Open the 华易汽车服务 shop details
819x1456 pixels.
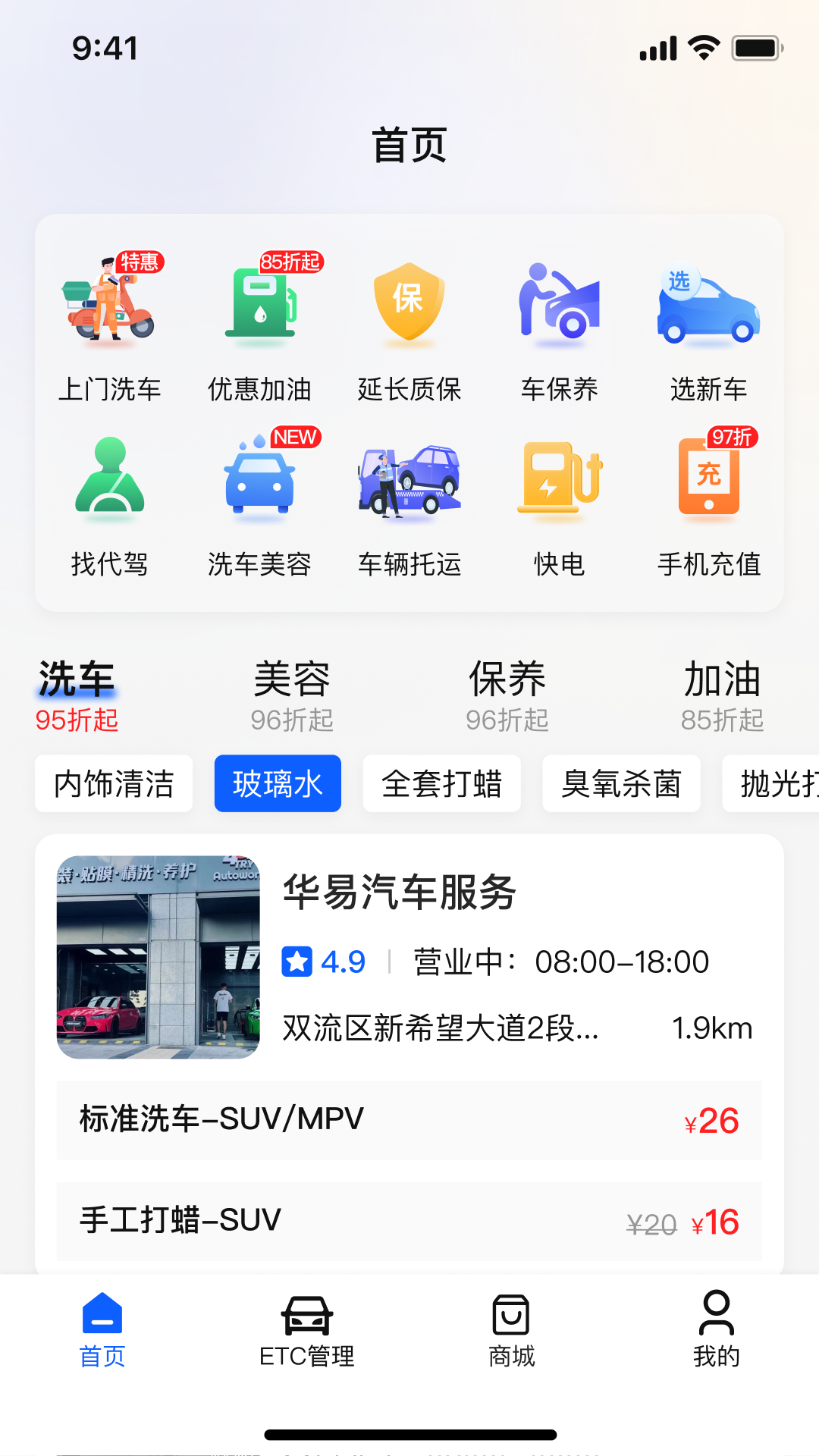(x=400, y=893)
